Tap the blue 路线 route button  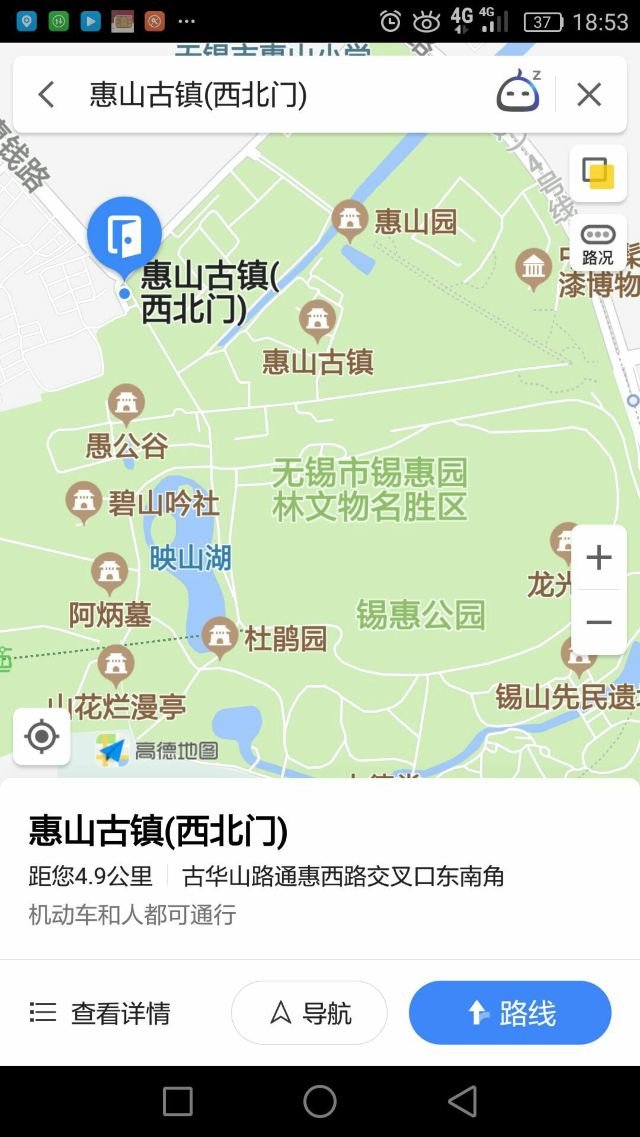point(510,1013)
